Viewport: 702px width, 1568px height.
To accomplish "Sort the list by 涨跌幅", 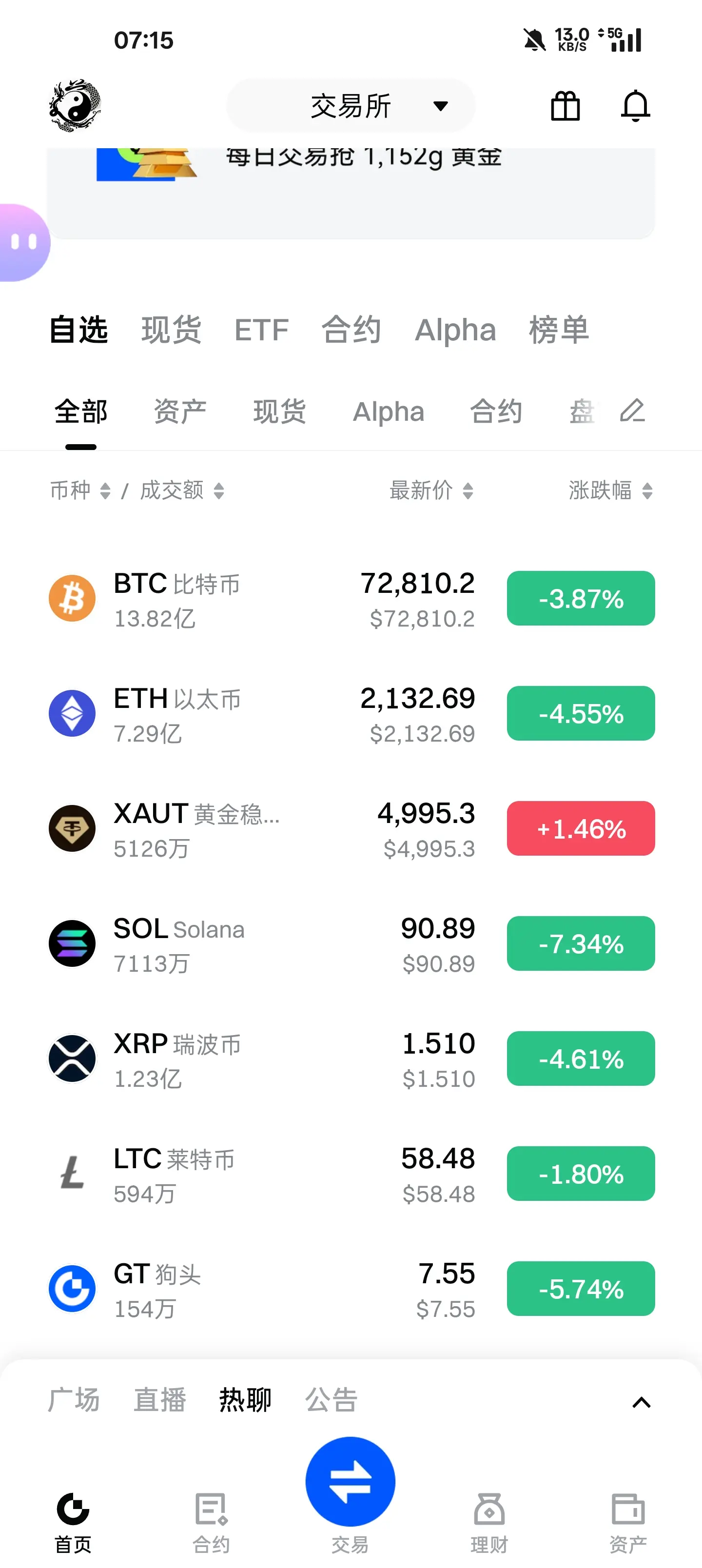I will pos(610,490).
